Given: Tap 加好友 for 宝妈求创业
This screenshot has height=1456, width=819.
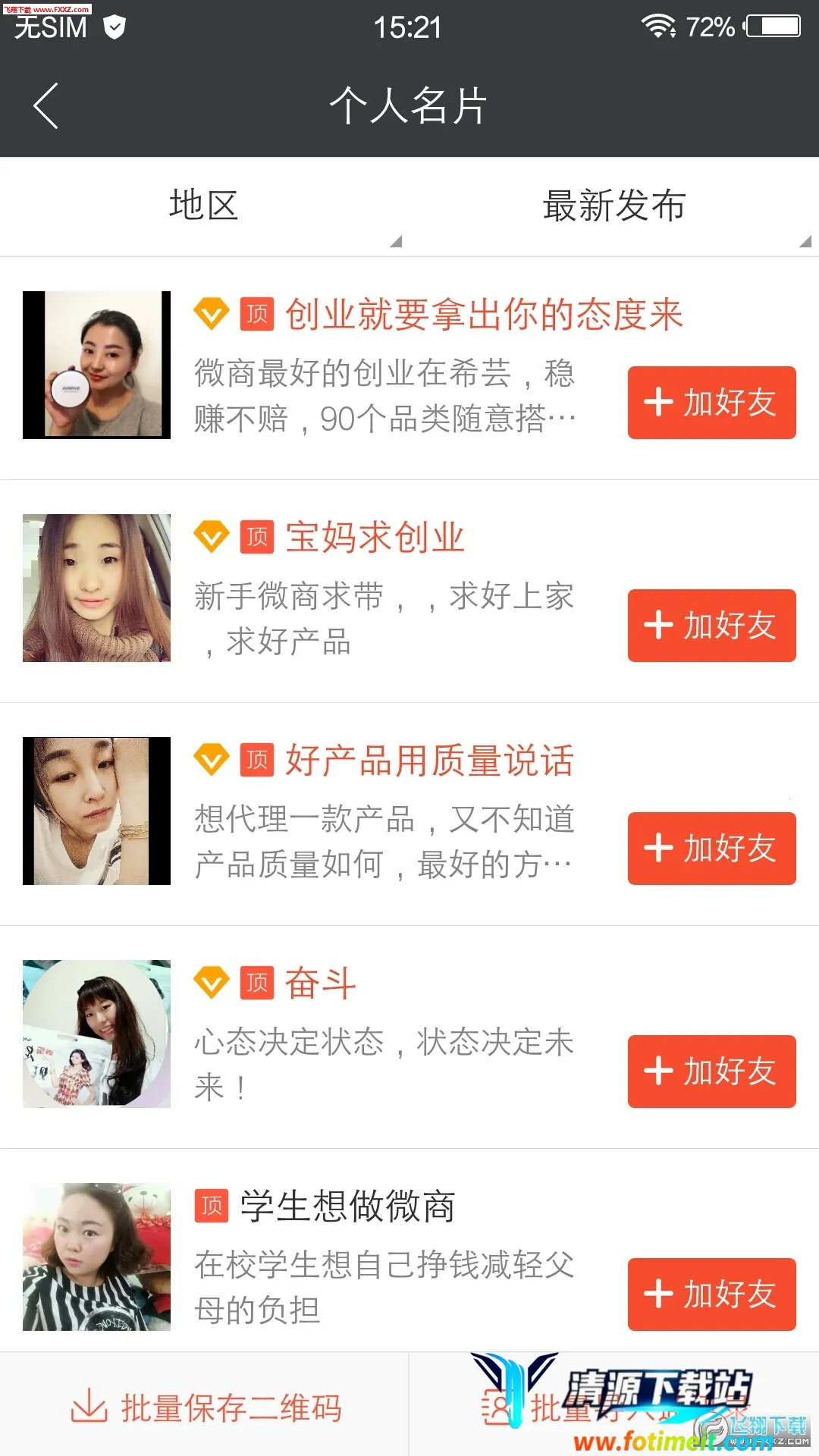Looking at the screenshot, I should pyautogui.click(x=711, y=626).
